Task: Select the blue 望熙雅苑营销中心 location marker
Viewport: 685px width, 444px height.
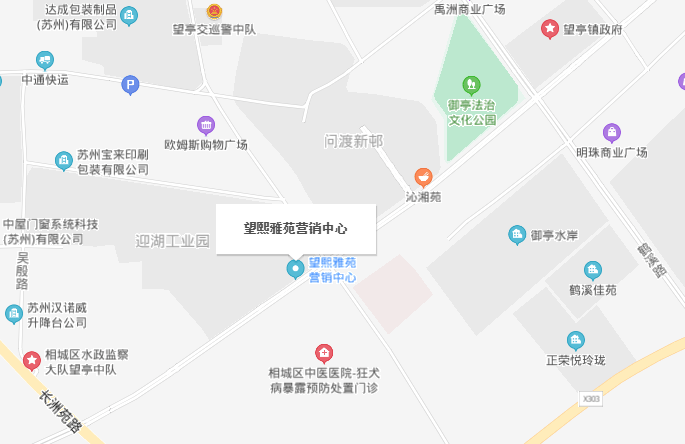Action: tap(295, 268)
